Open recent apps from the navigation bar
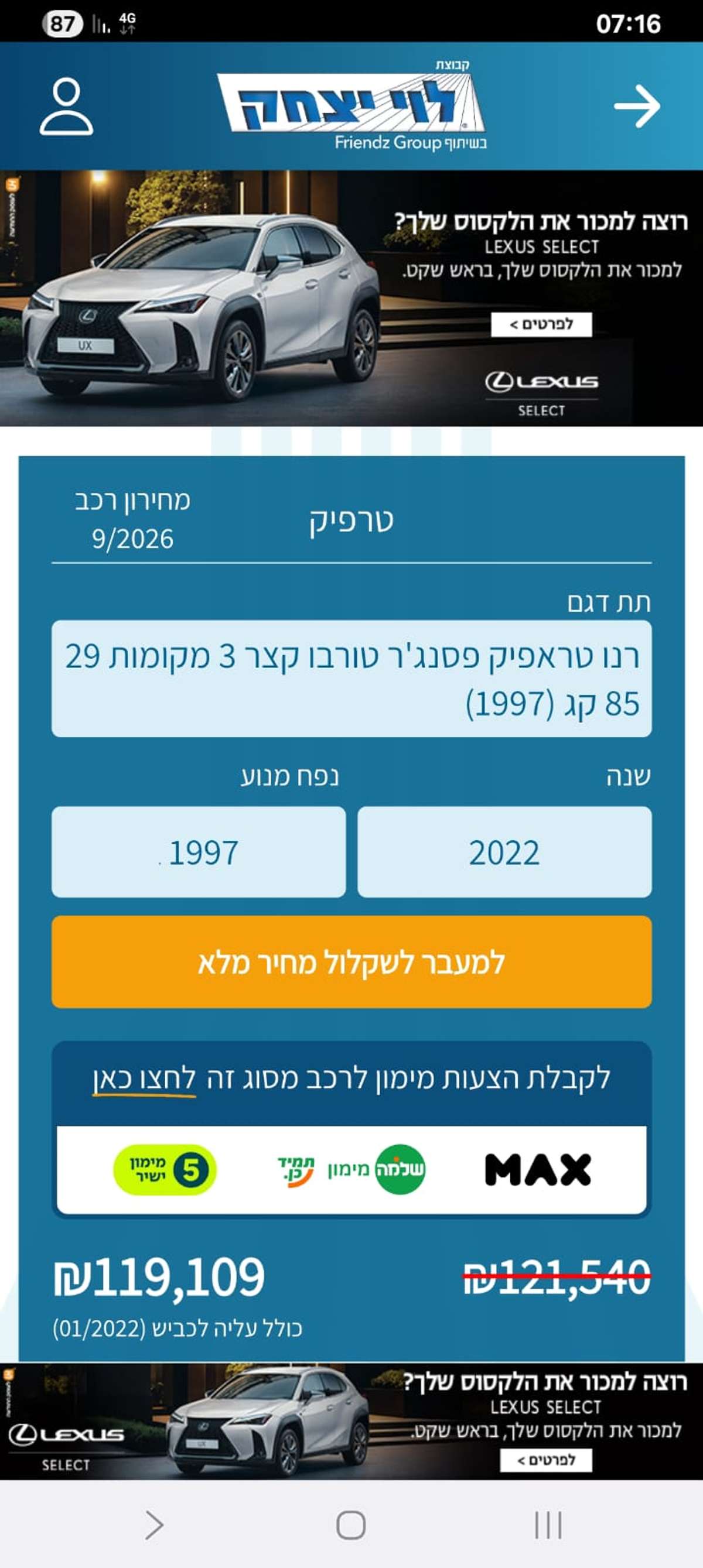This screenshot has height=1568, width=703. click(548, 1525)
